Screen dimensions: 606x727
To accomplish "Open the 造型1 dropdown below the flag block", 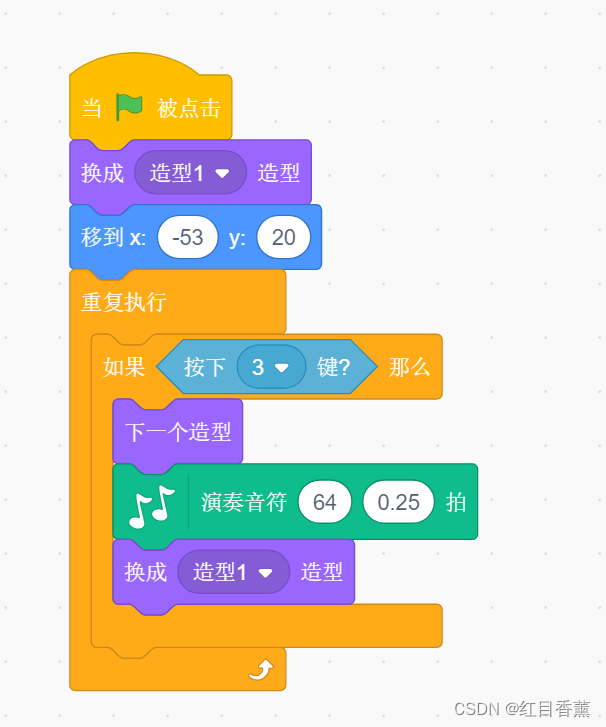I will point(190,173).
